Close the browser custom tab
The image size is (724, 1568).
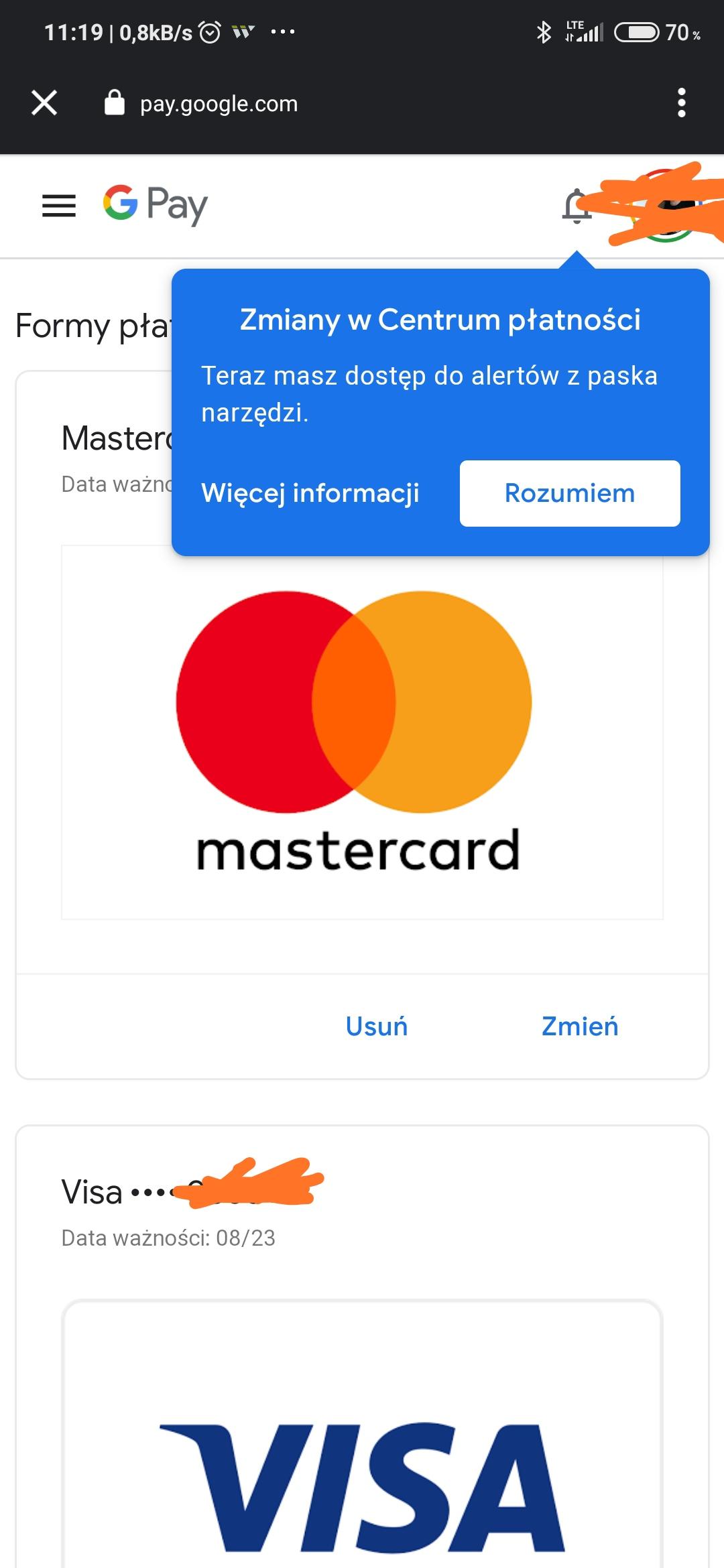point(44,103)
